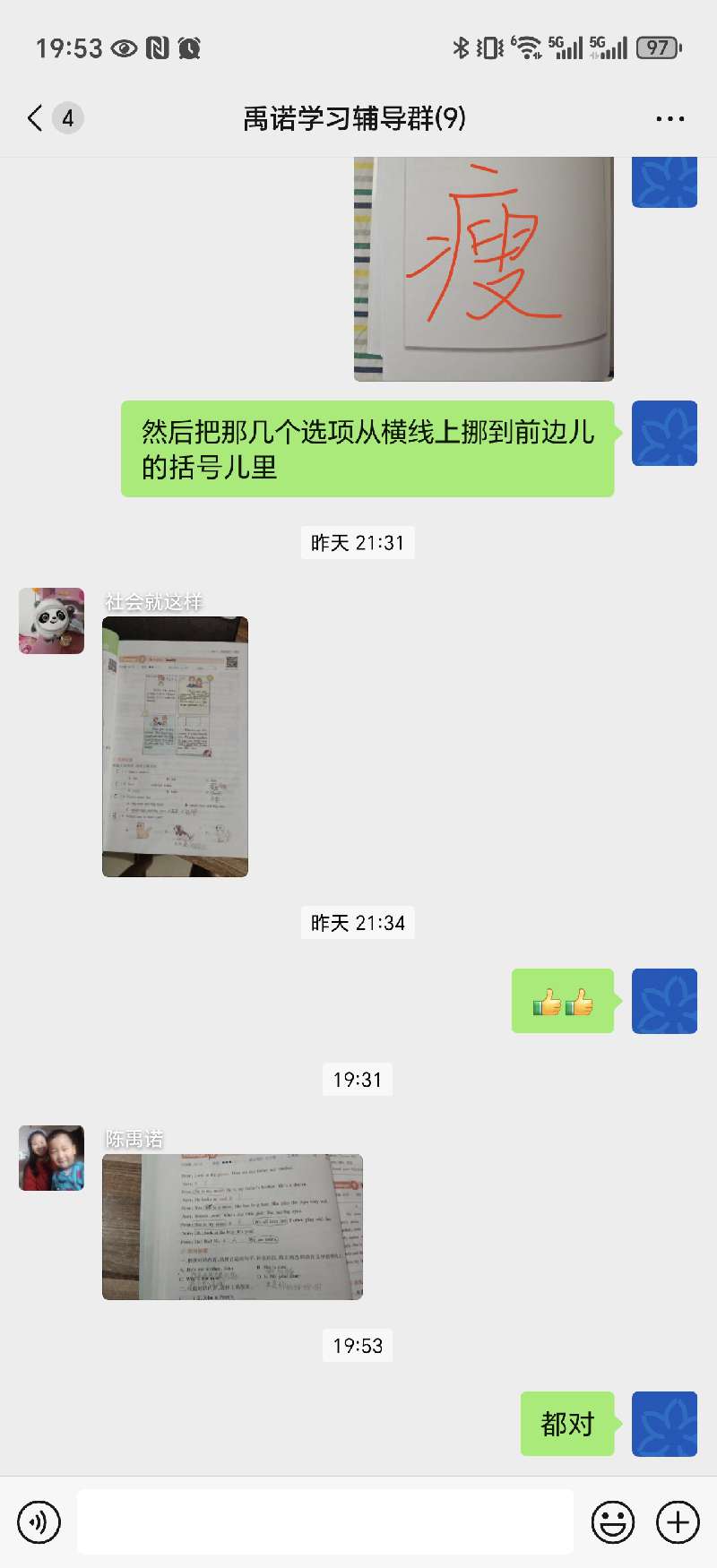Open homework photo sent by 陈禹诺

(232, 1227)
